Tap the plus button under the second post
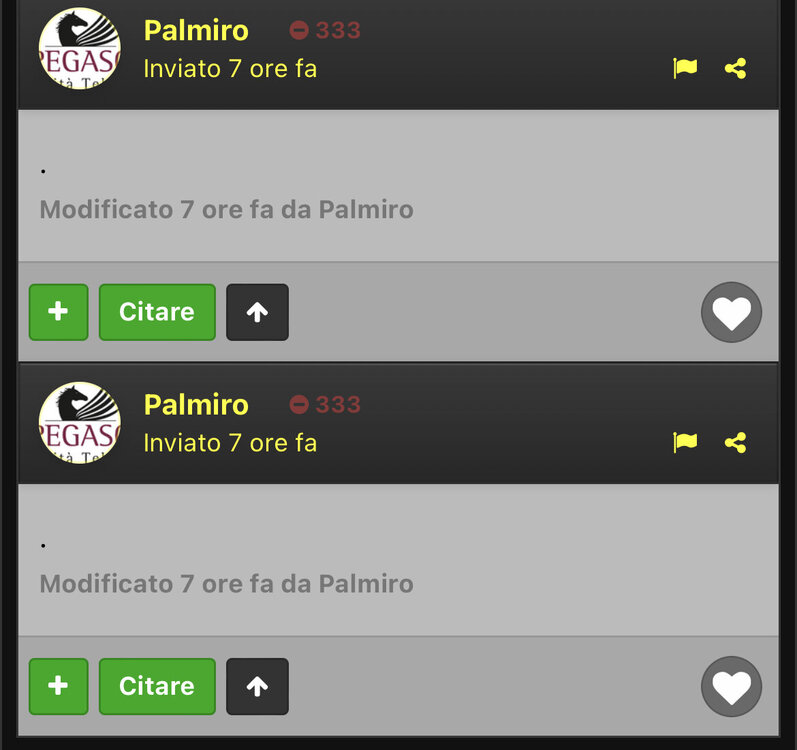 (58, 686)
